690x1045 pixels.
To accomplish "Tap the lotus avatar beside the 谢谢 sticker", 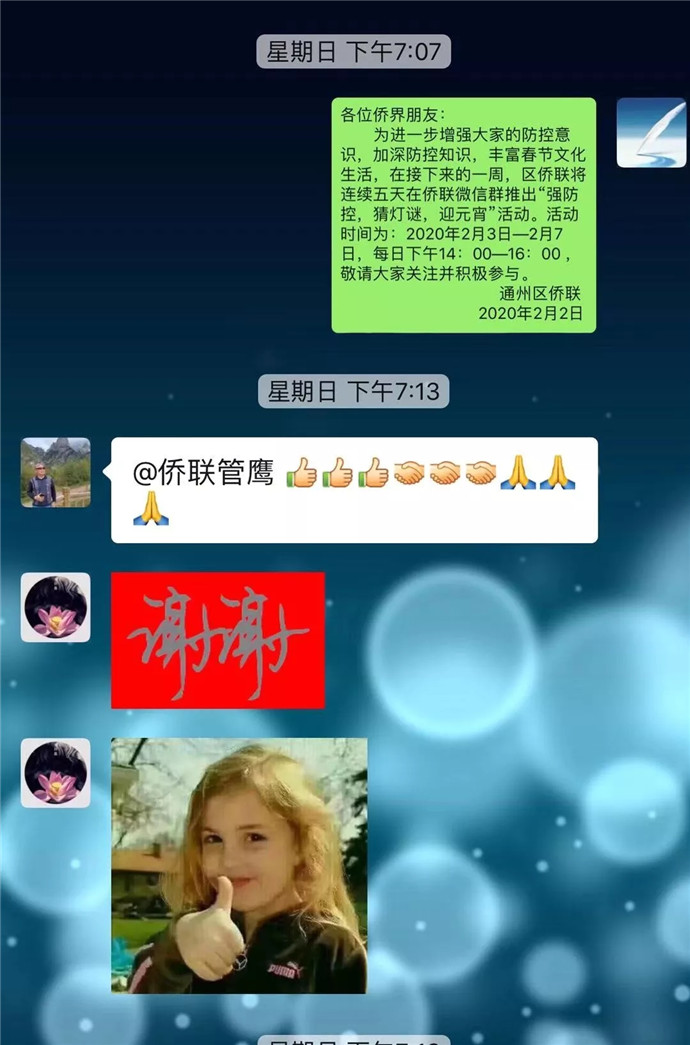I will (x=56, y=607).
